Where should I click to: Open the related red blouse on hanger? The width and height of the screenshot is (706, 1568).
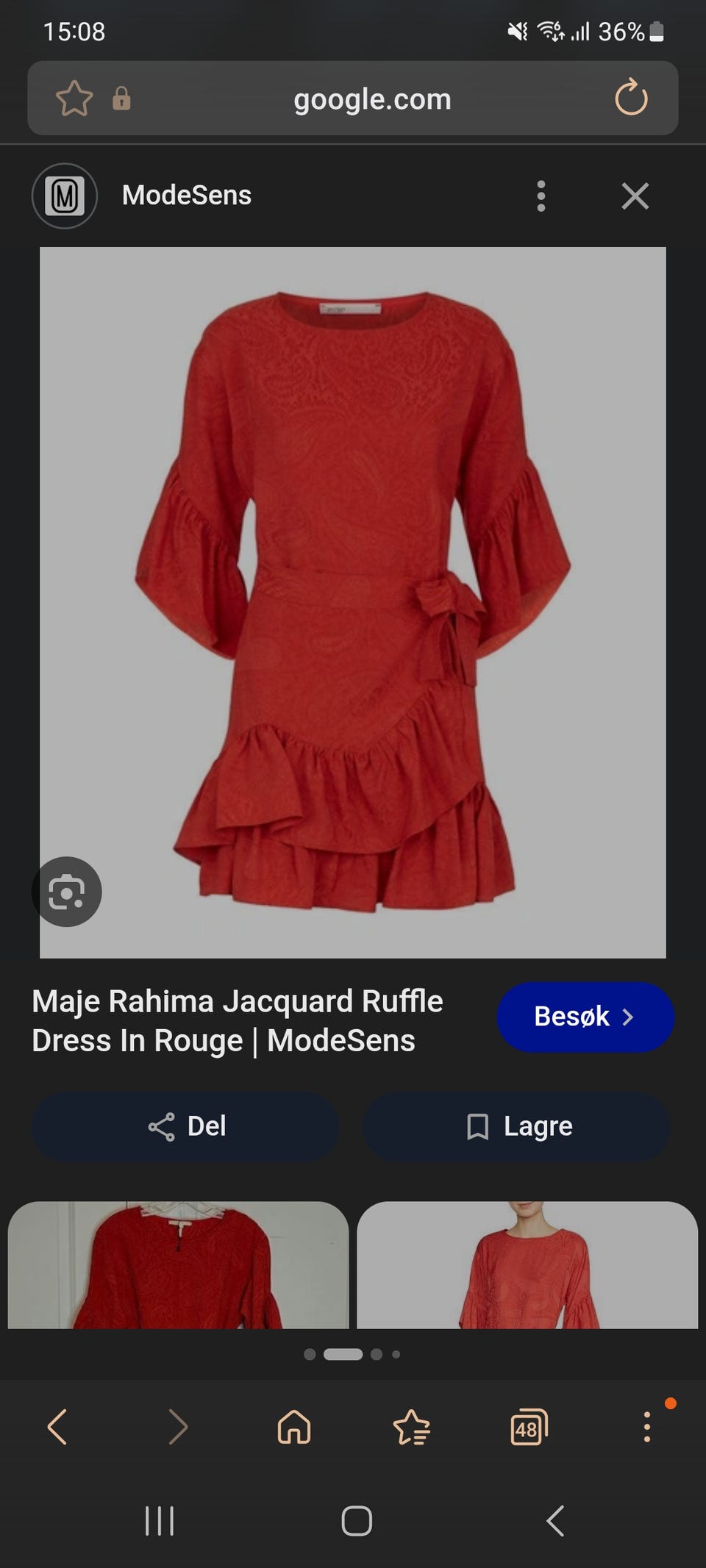pos(178,1264)
